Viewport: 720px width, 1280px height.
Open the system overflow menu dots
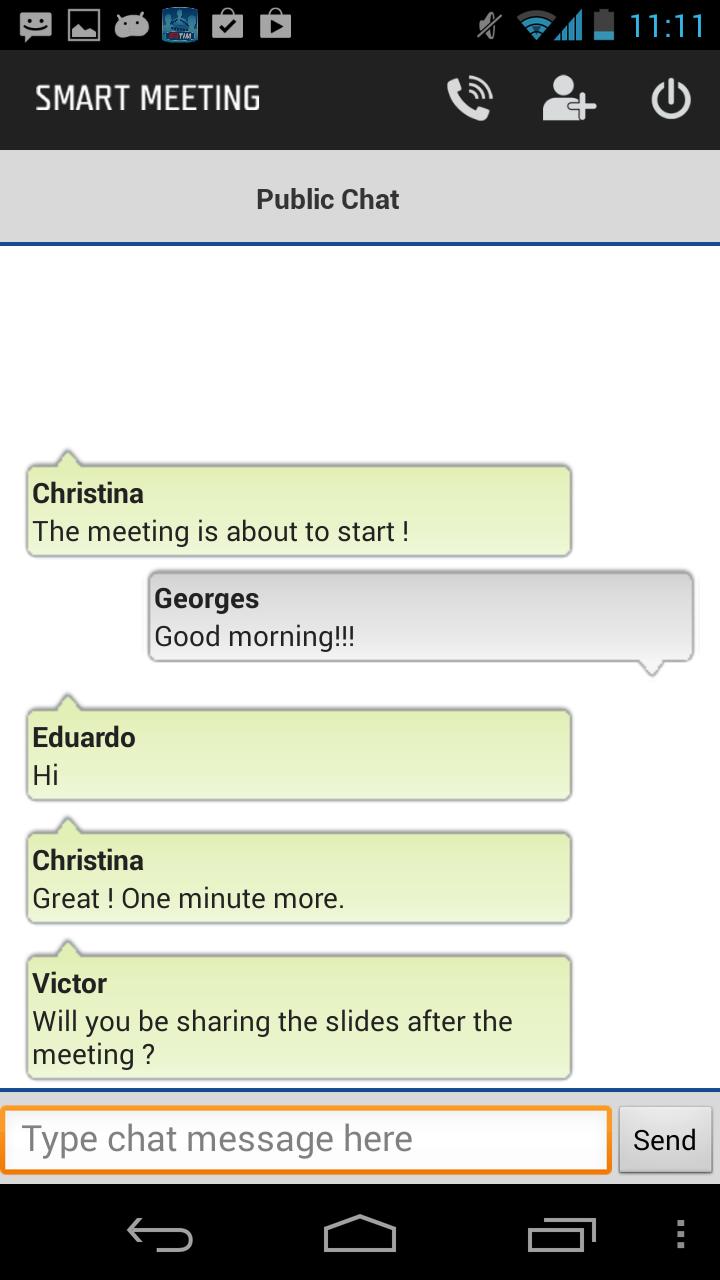(681, 1234)
